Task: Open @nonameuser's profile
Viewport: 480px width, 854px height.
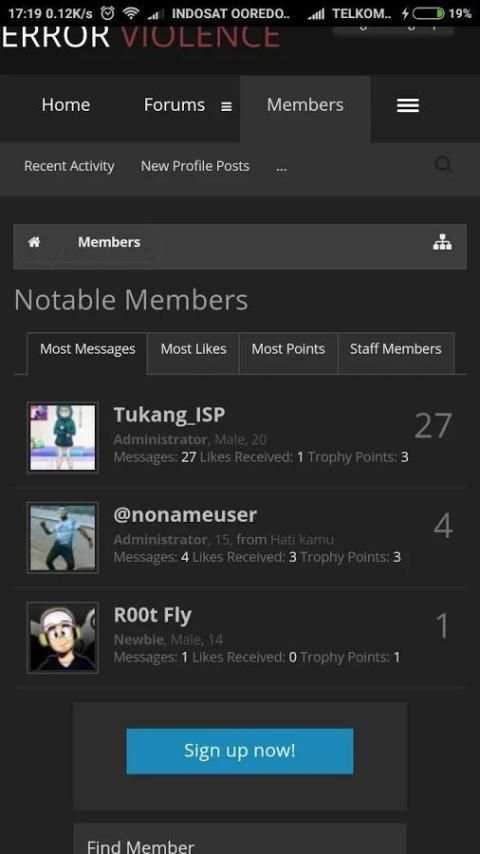Action: click(x=185, y=515)
